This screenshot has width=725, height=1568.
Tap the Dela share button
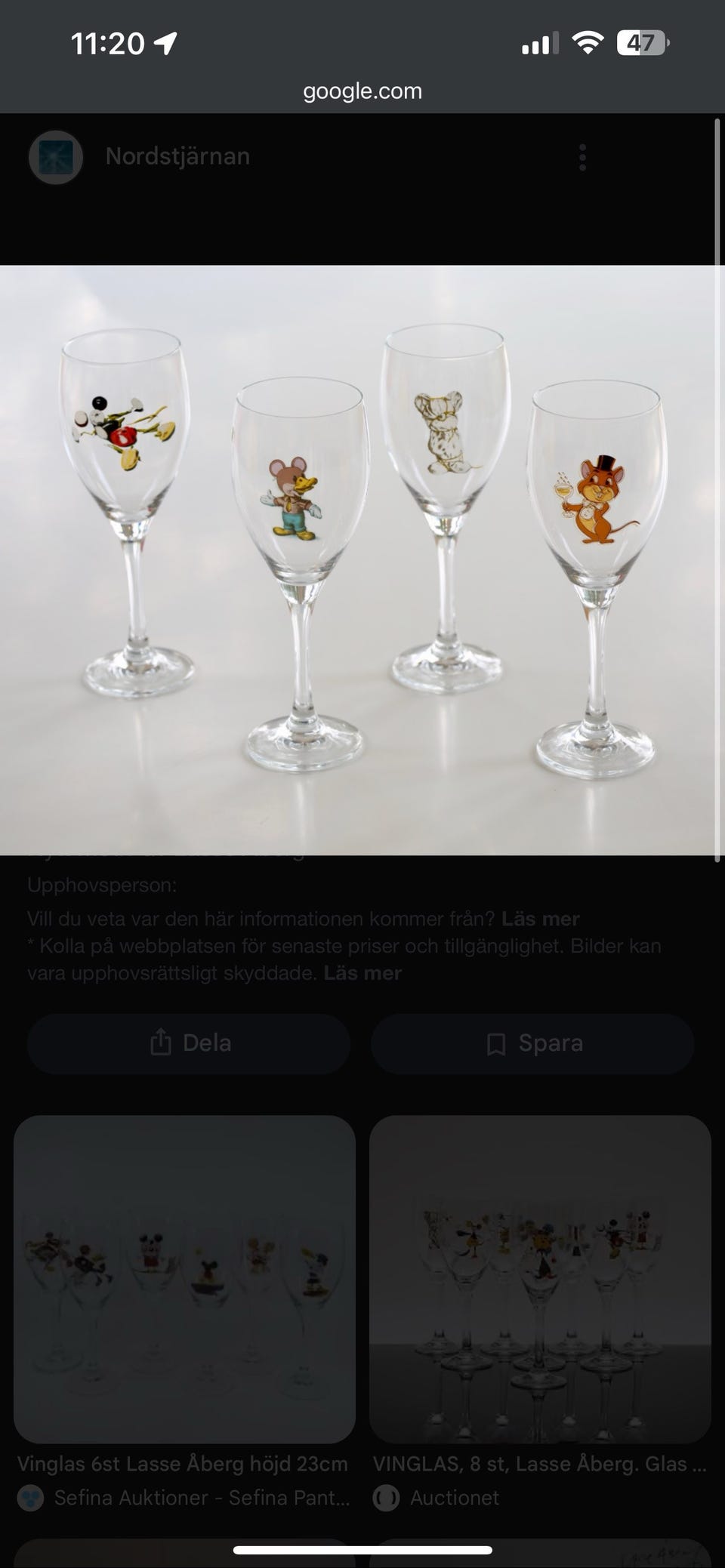coord(189,1043)
